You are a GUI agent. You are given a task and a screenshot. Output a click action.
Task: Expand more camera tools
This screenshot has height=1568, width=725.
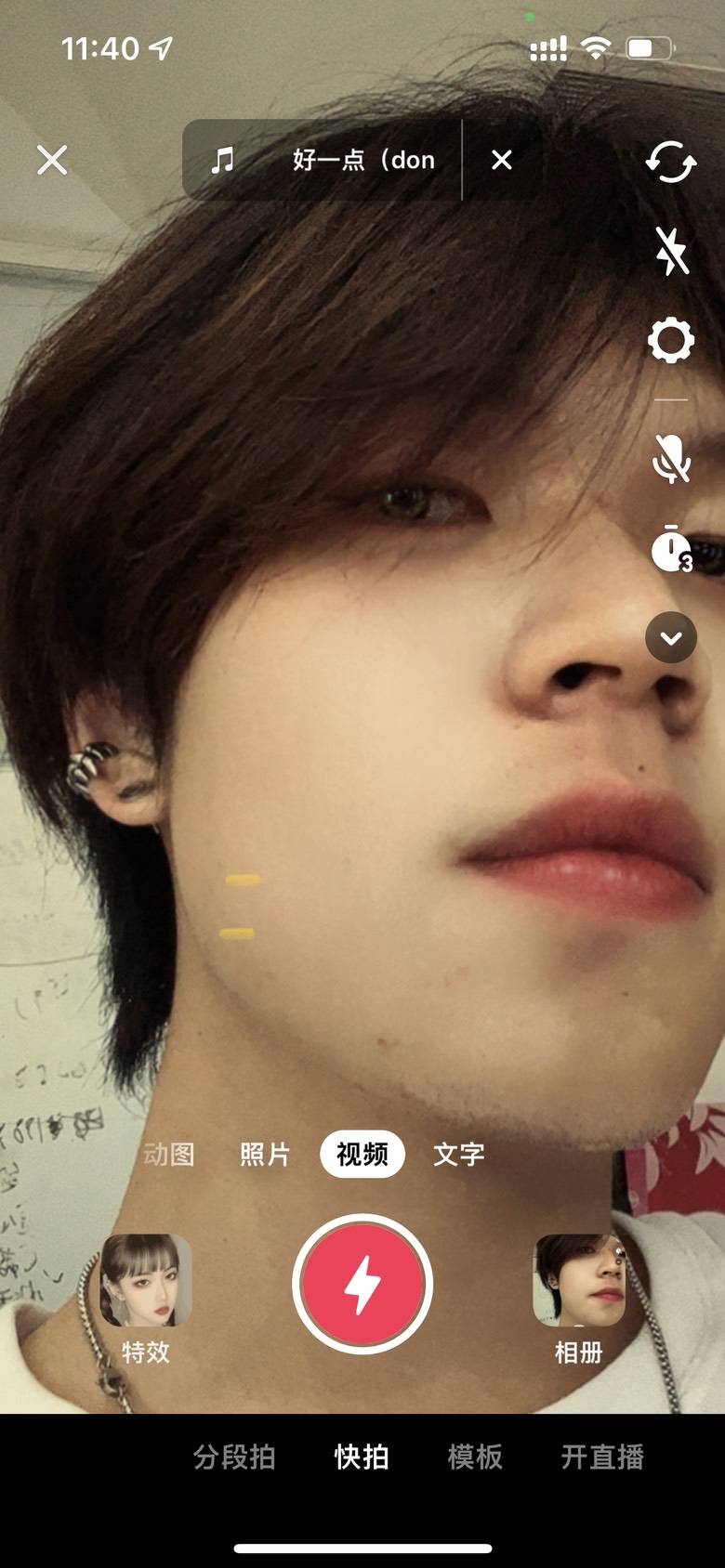click(670, 638)
